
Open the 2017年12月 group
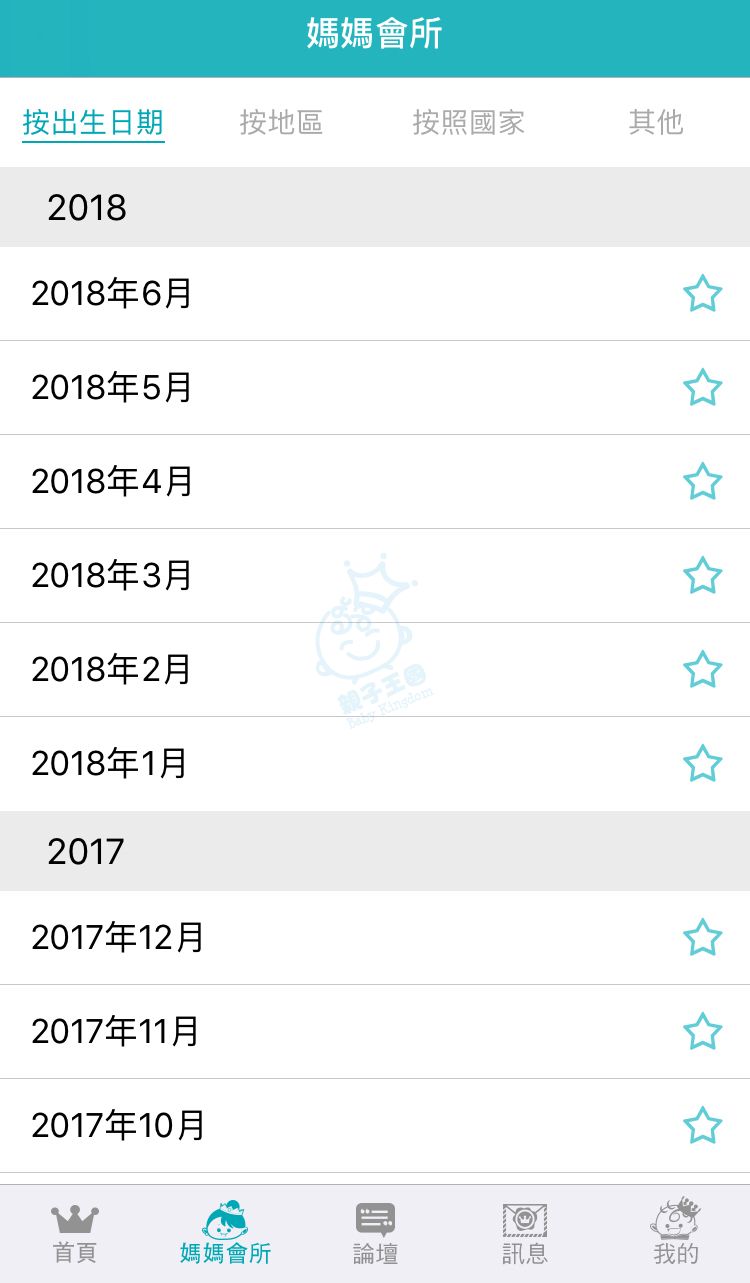[x=375, y=938]
